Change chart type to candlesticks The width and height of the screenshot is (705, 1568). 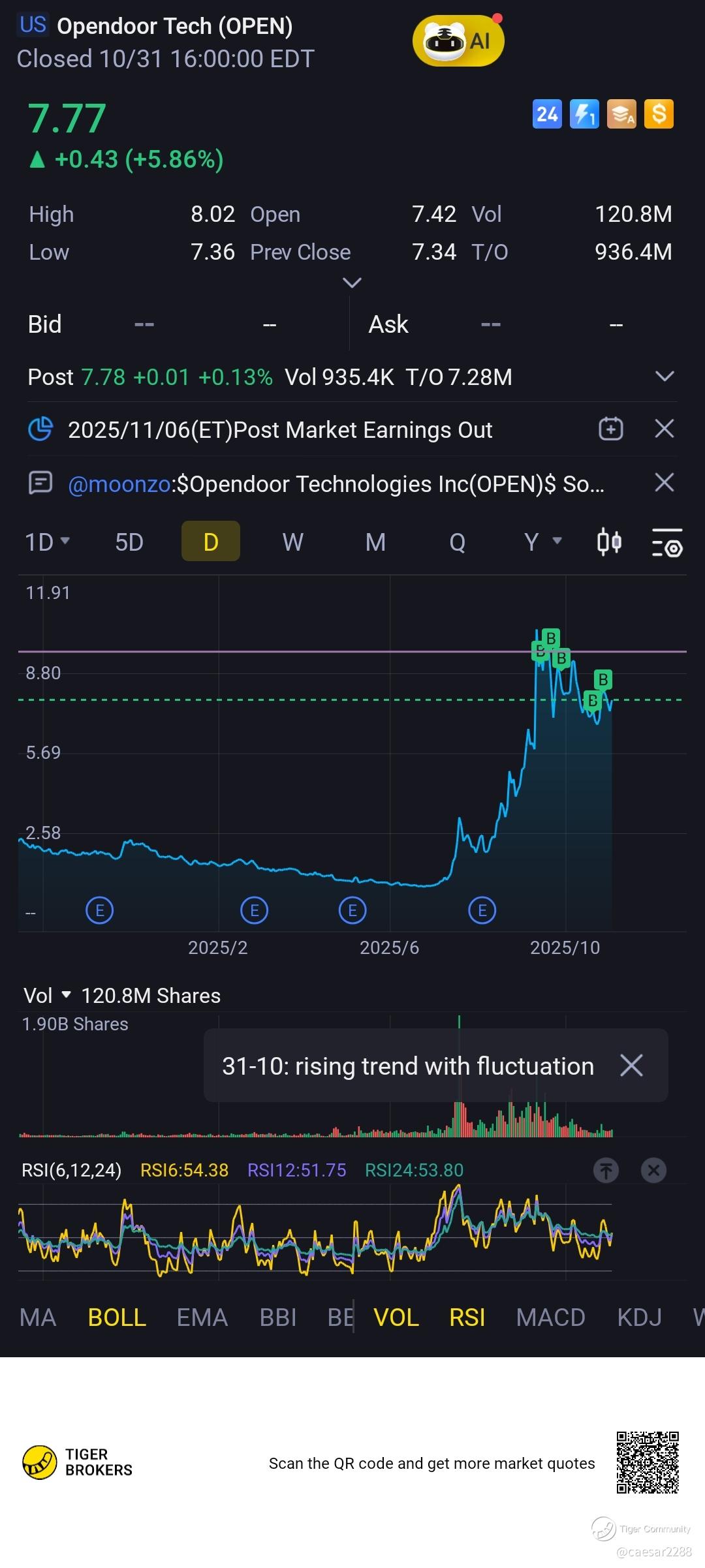609,542
